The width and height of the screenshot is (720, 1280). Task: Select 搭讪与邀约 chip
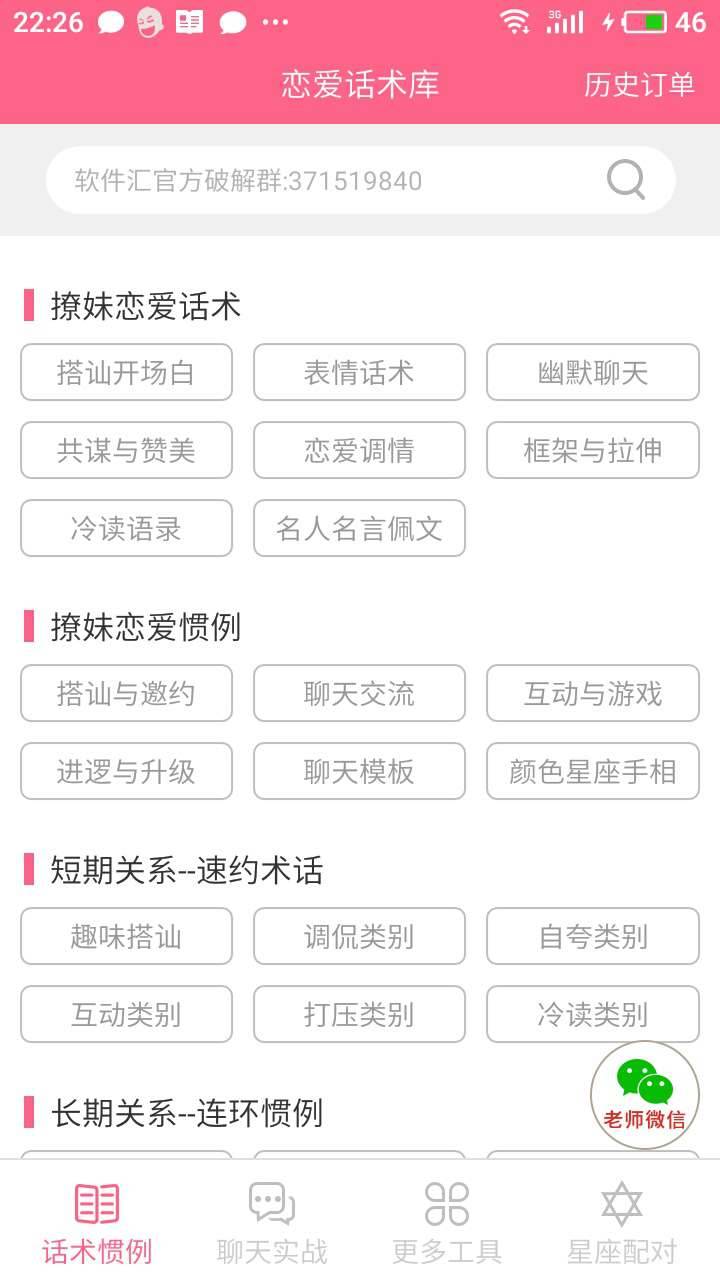point(126,694)
